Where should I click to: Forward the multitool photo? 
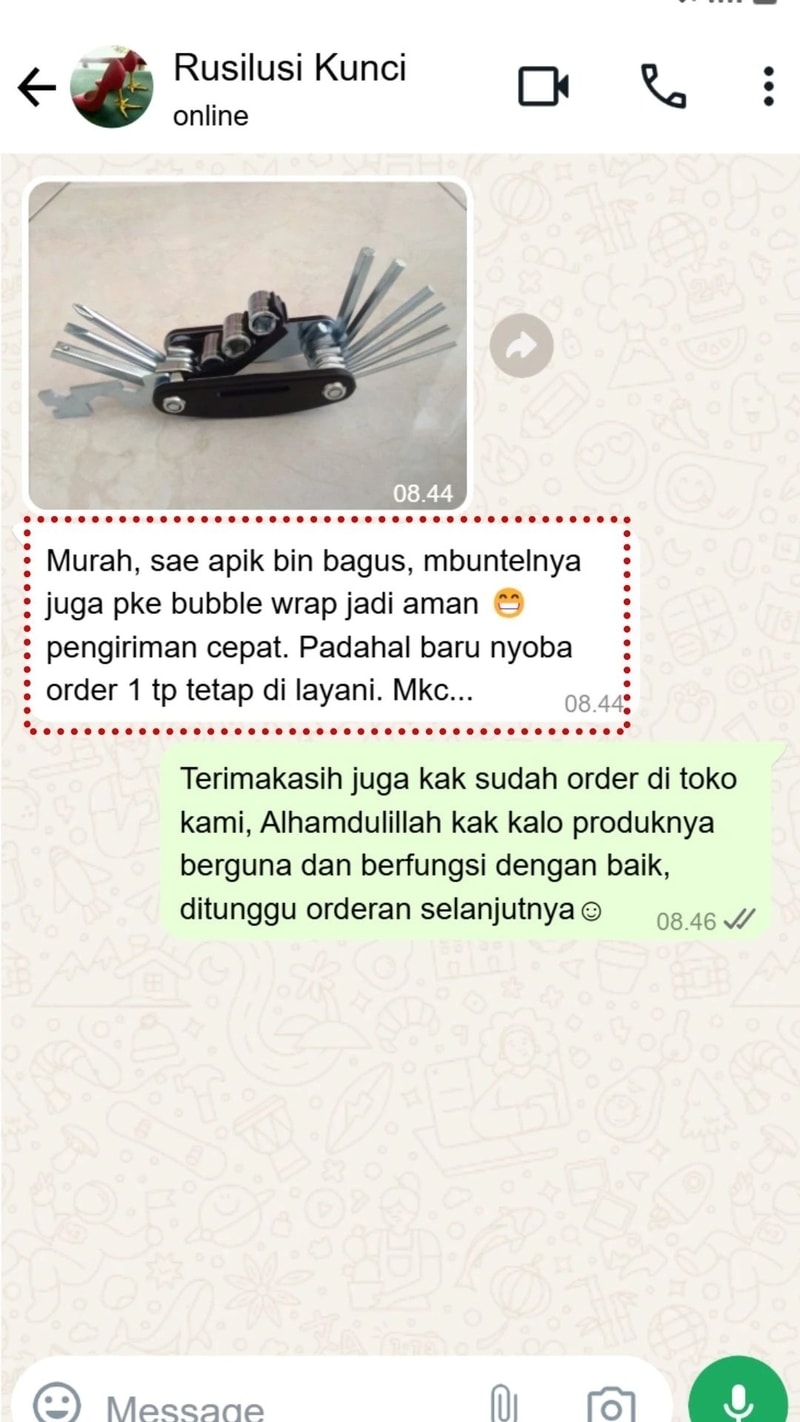[x=521, y=346]
